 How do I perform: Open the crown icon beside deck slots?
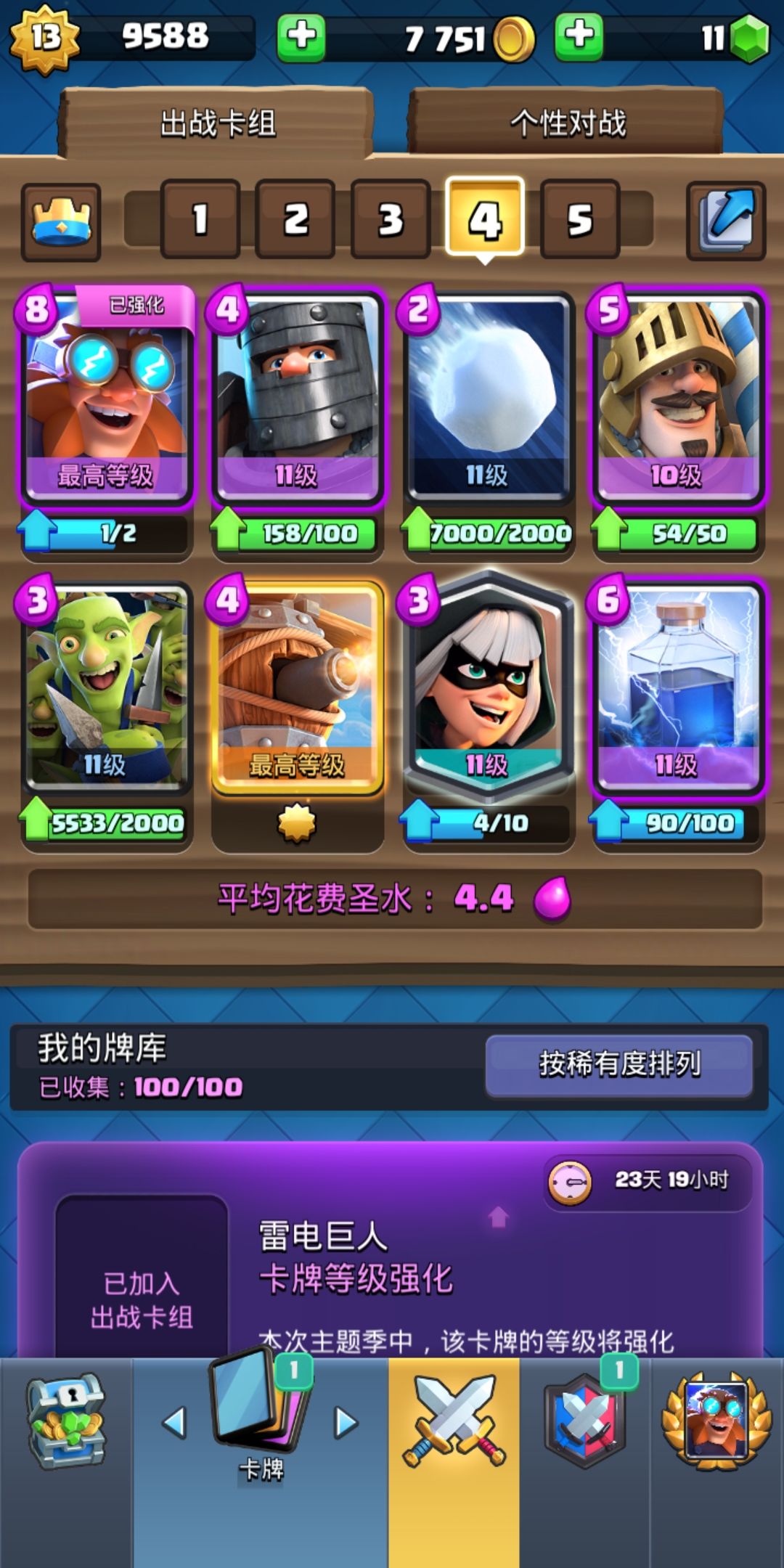61,221
